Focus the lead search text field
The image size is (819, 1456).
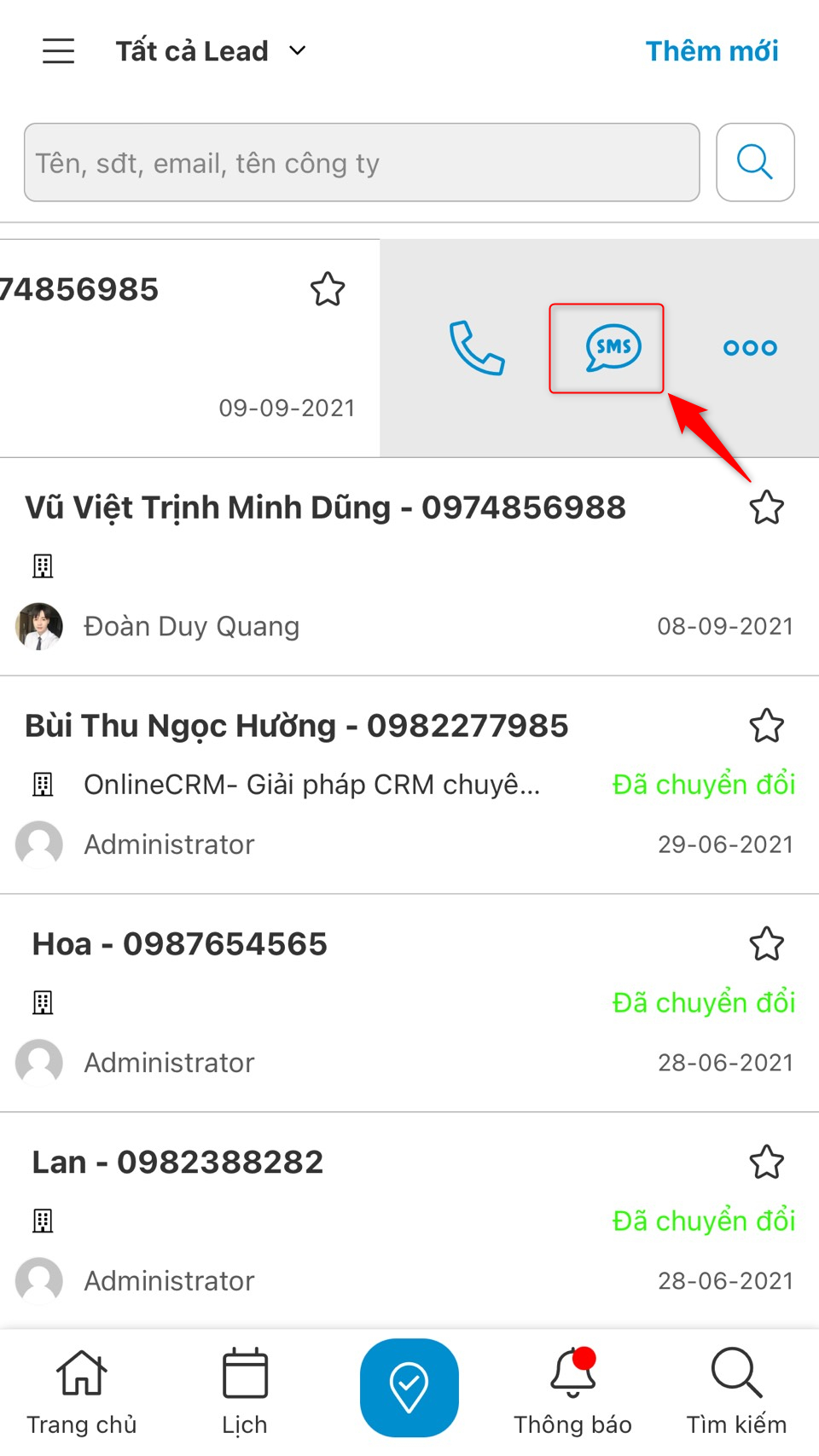(x=362, y=163)
